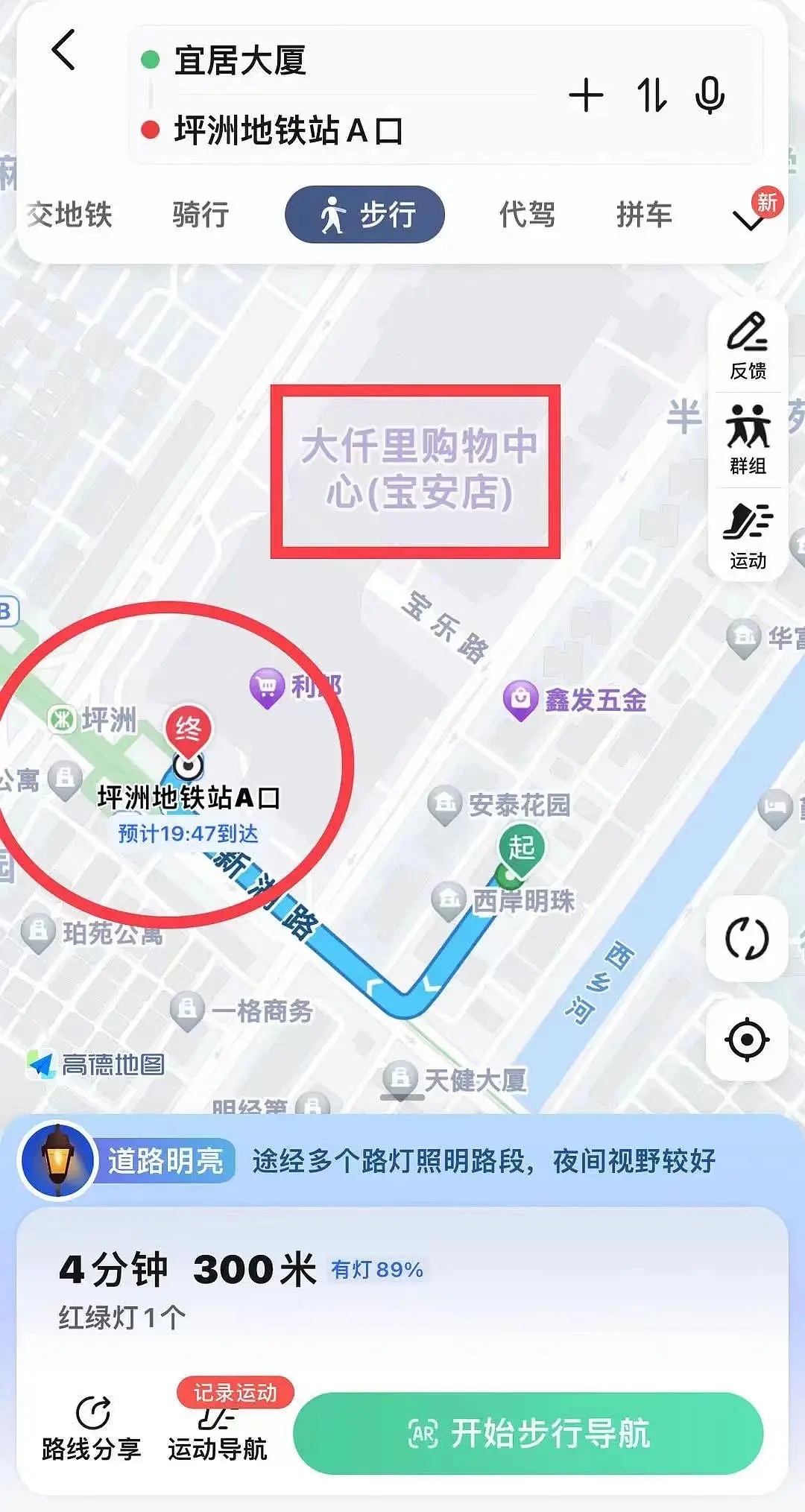
Task: Start walking navigation with 开始步行导航
Action: [528, 1433]
